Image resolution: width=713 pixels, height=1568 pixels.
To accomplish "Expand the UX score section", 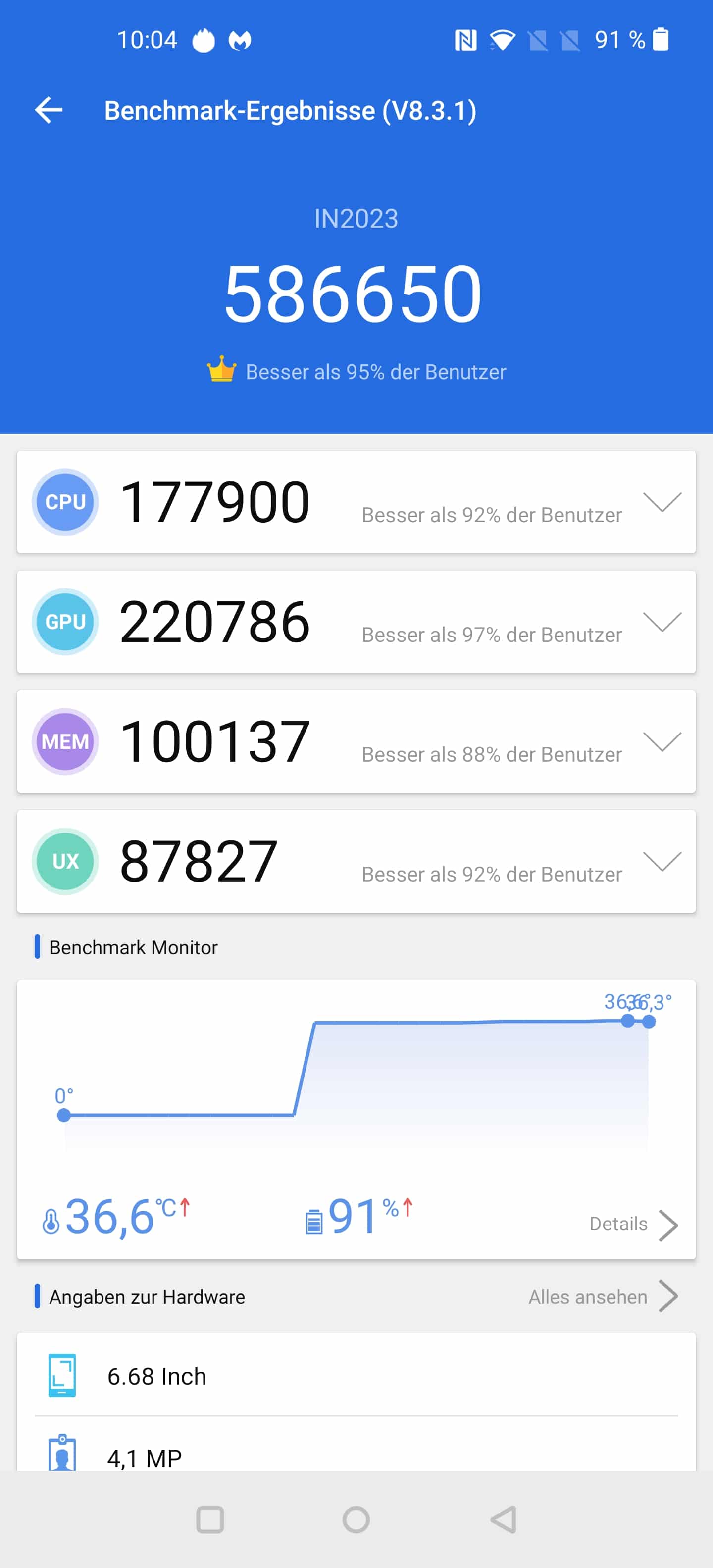I will 662,861.
